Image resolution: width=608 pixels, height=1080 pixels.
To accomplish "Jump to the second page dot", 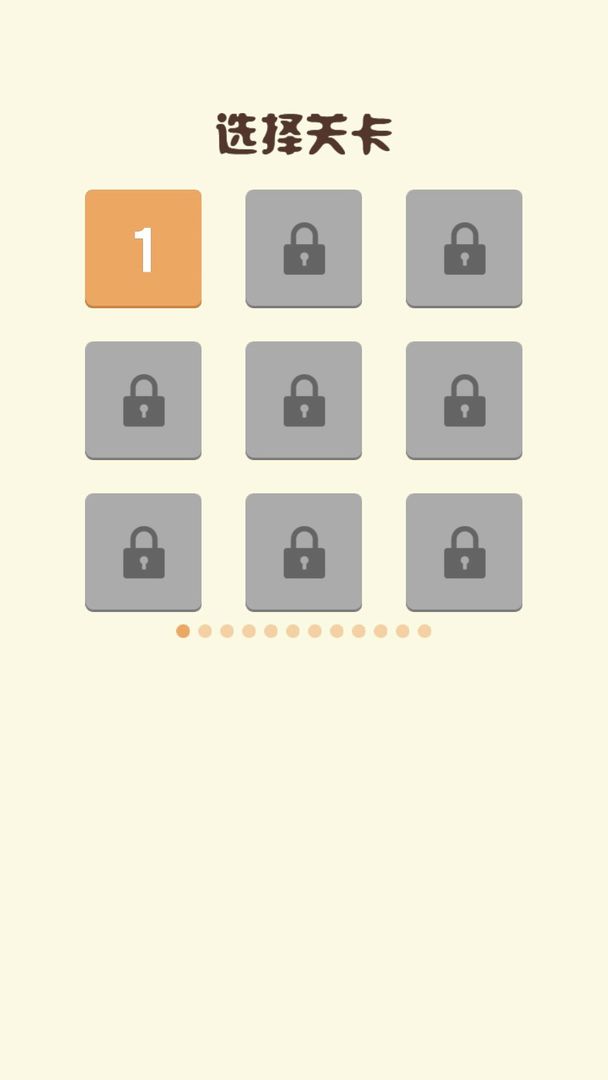I will [x=205, y=631].
